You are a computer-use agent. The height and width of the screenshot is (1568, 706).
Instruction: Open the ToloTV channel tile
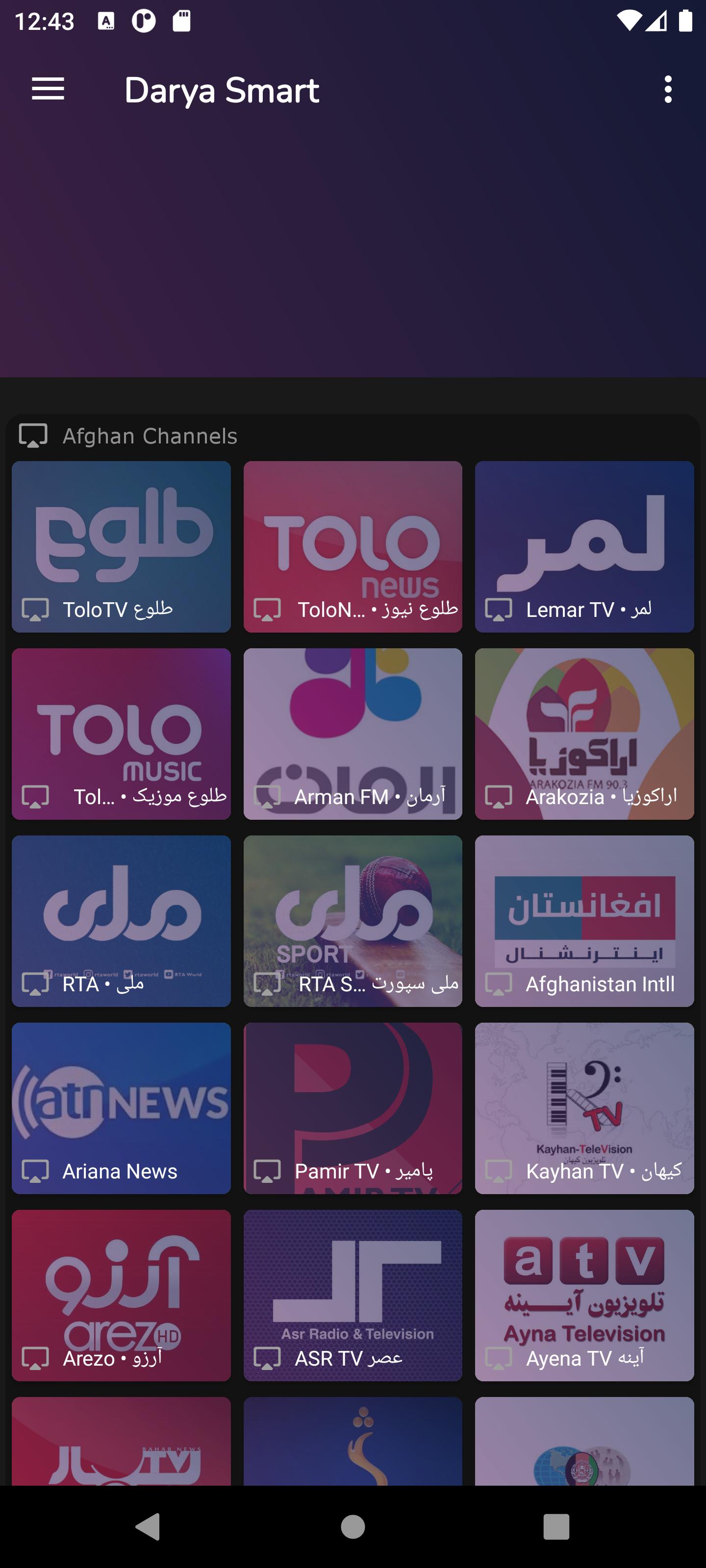[121, 546]
